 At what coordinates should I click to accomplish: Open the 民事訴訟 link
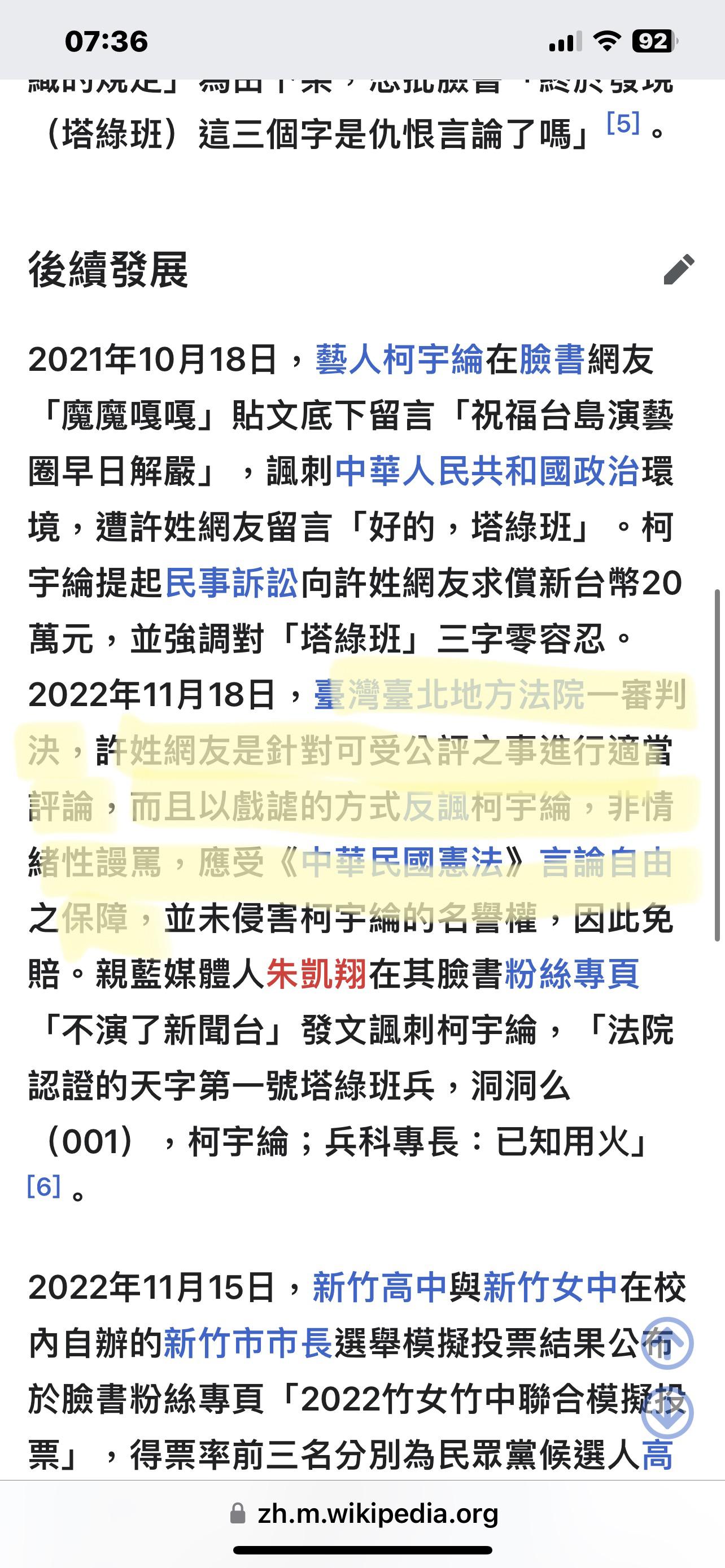click(232, 583)
